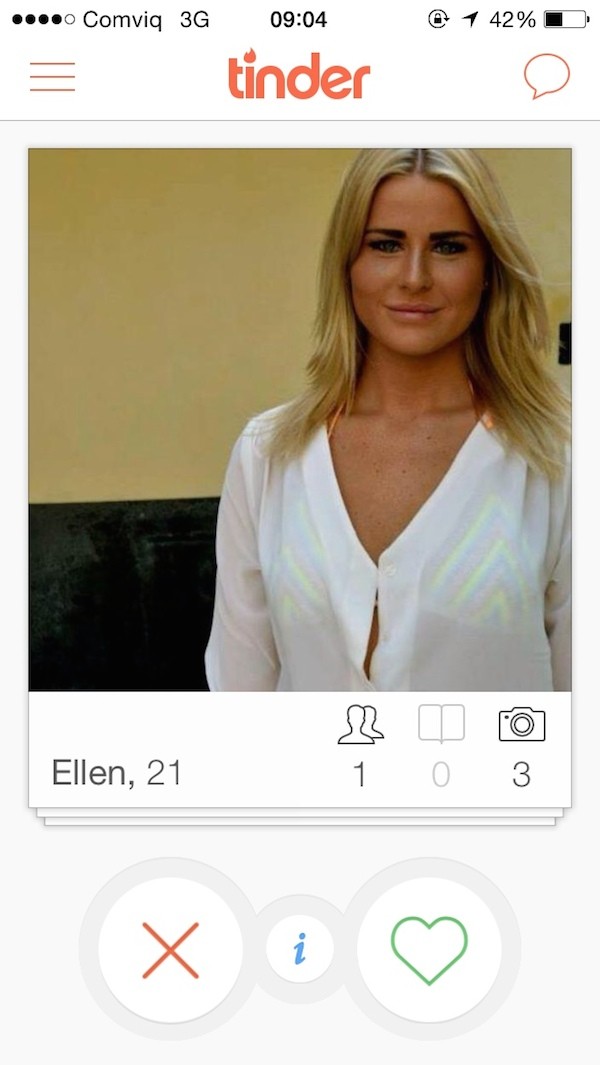
Task: Open the chat messages icon
Action: [x=546, y=76]
